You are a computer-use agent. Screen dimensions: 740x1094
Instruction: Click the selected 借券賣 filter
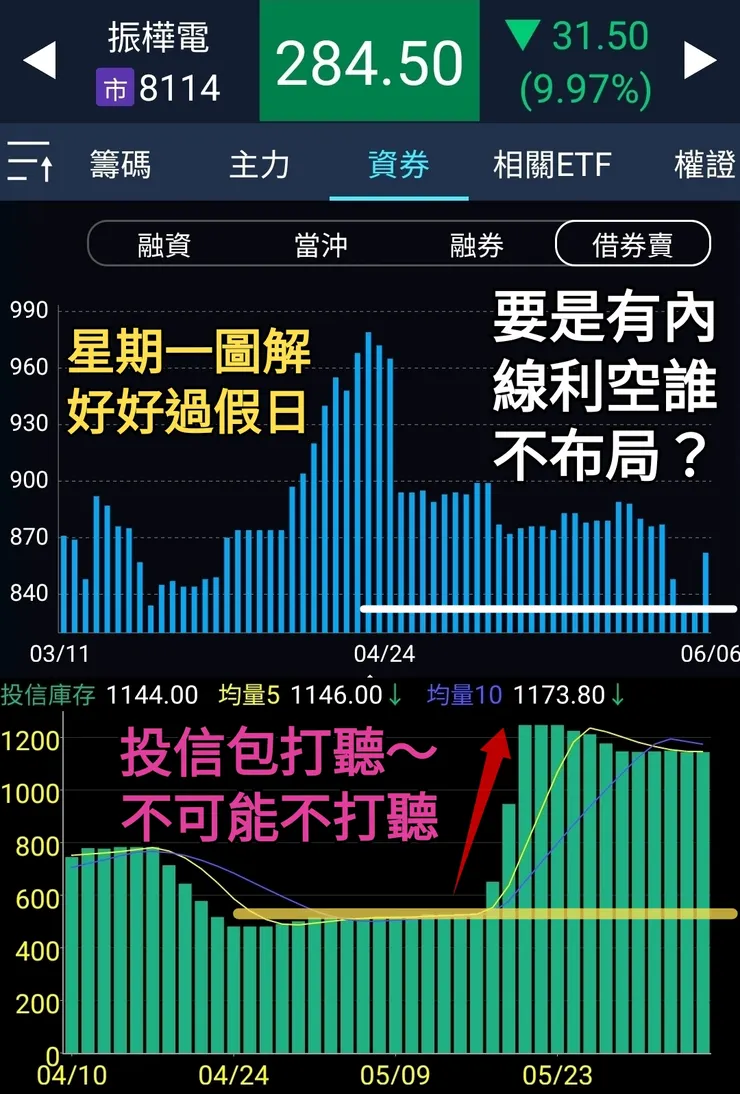[632, 243]
